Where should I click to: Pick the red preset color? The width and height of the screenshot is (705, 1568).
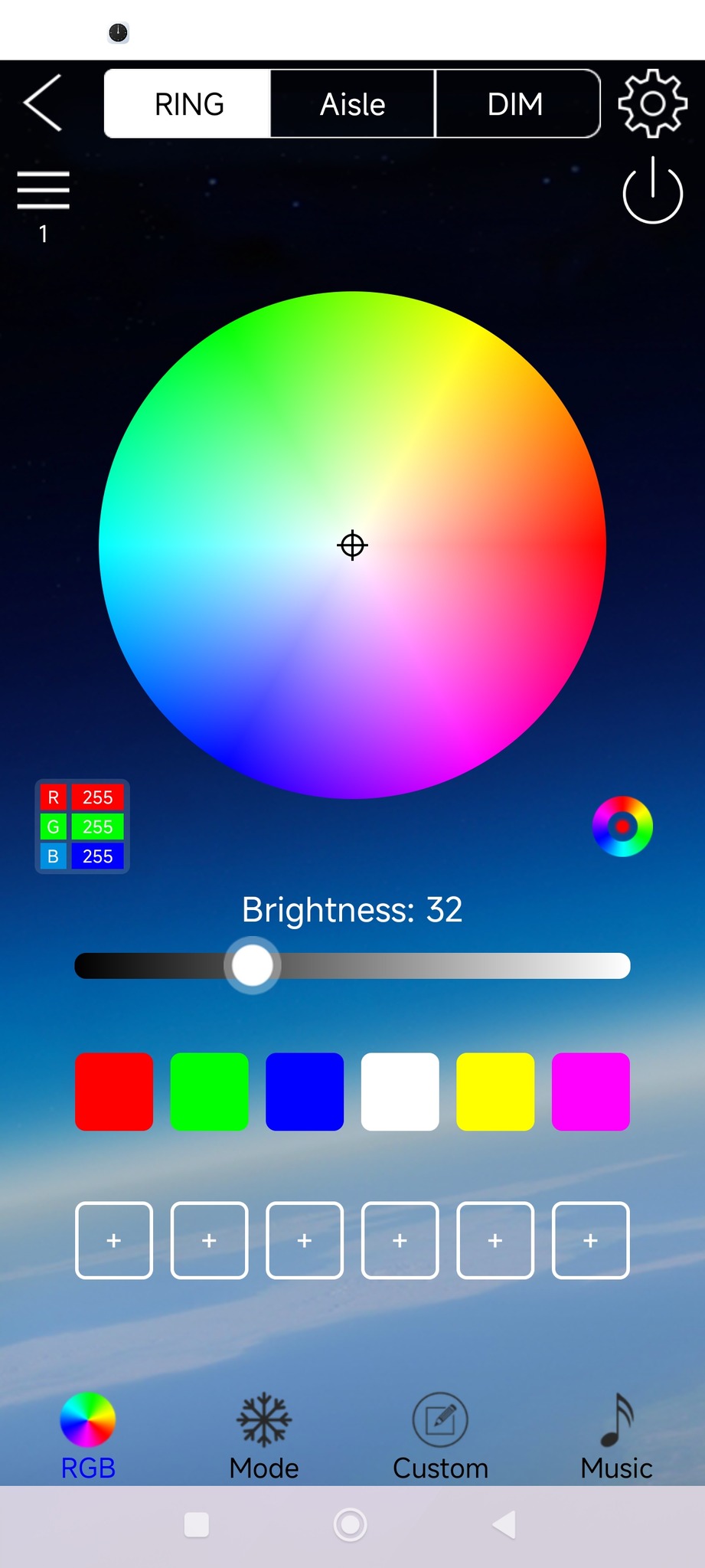tap(114, 1092)
